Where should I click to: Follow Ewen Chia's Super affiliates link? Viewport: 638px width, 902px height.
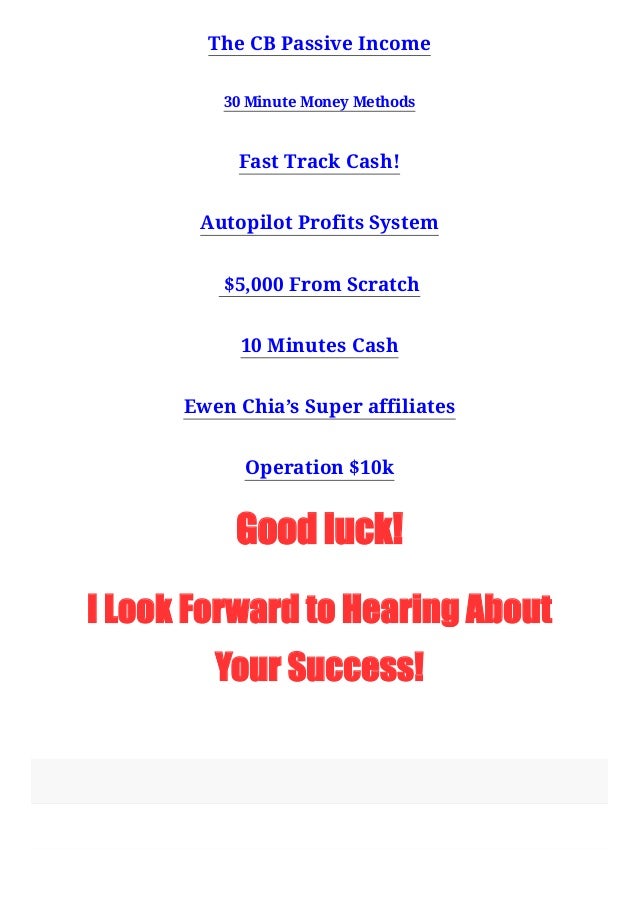click(x=319, y=407)
